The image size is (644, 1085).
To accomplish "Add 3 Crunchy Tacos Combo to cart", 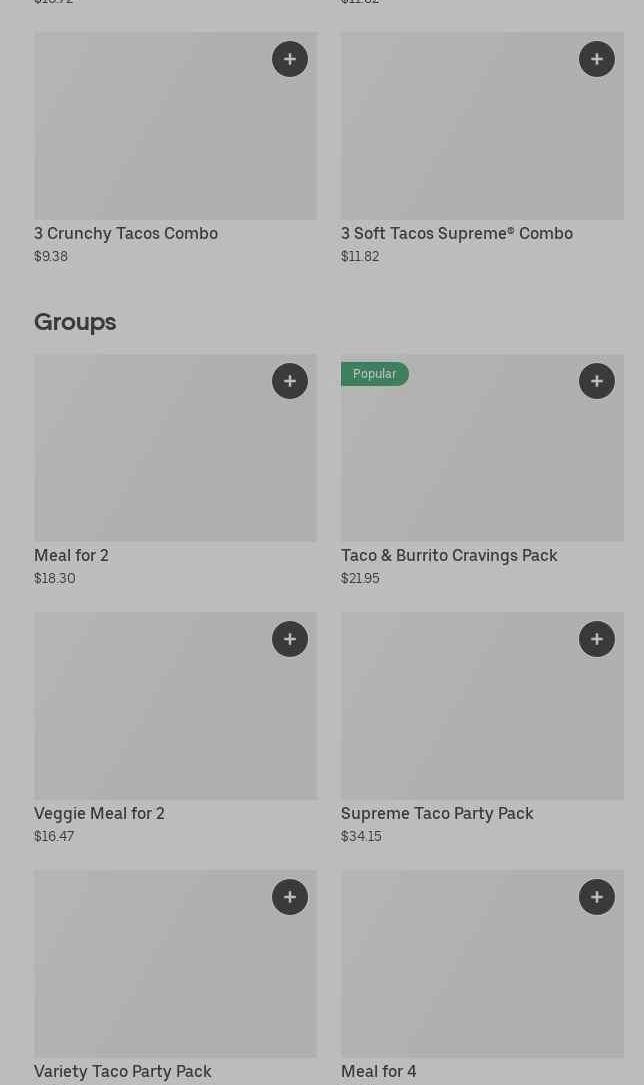I will (290, 59).
